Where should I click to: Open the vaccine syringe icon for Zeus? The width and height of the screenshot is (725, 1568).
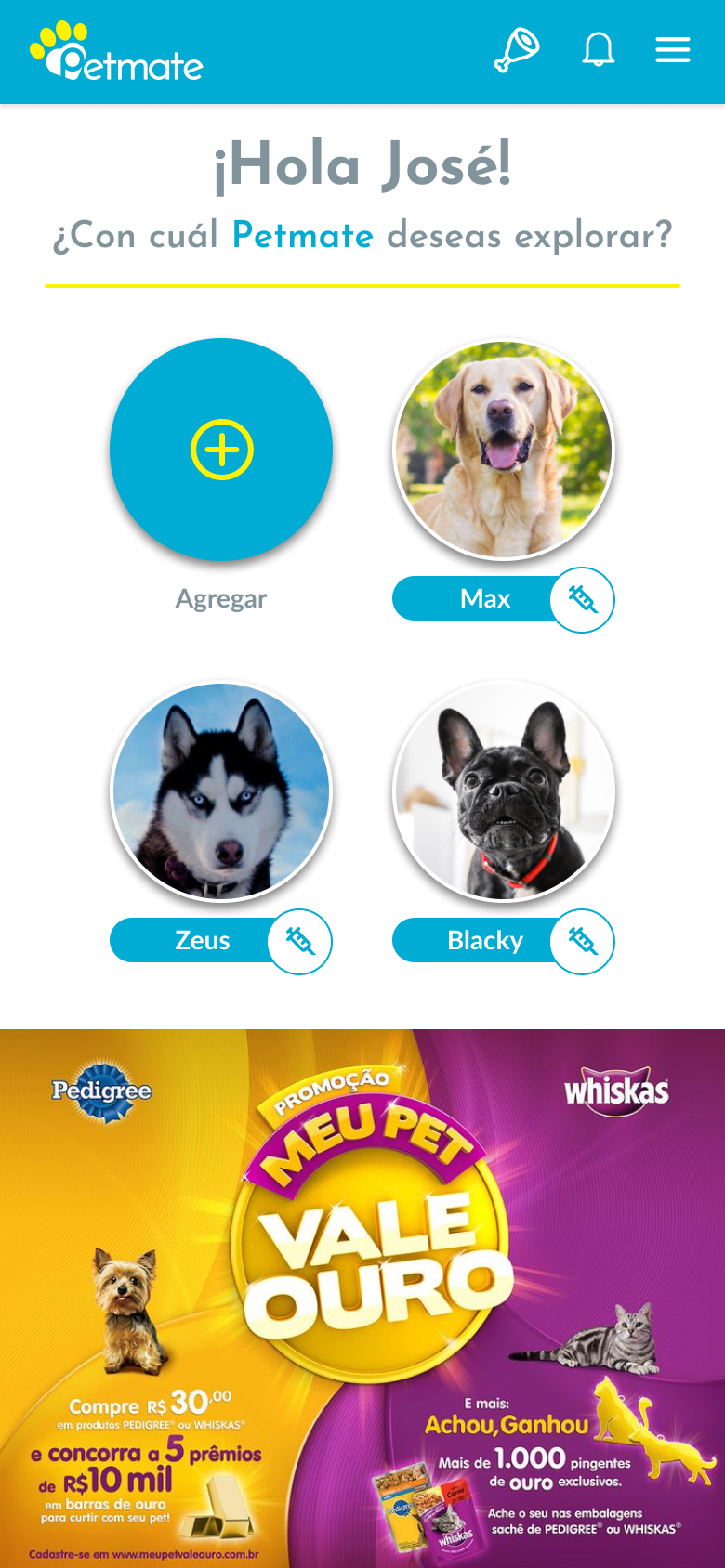pos(300,941)
